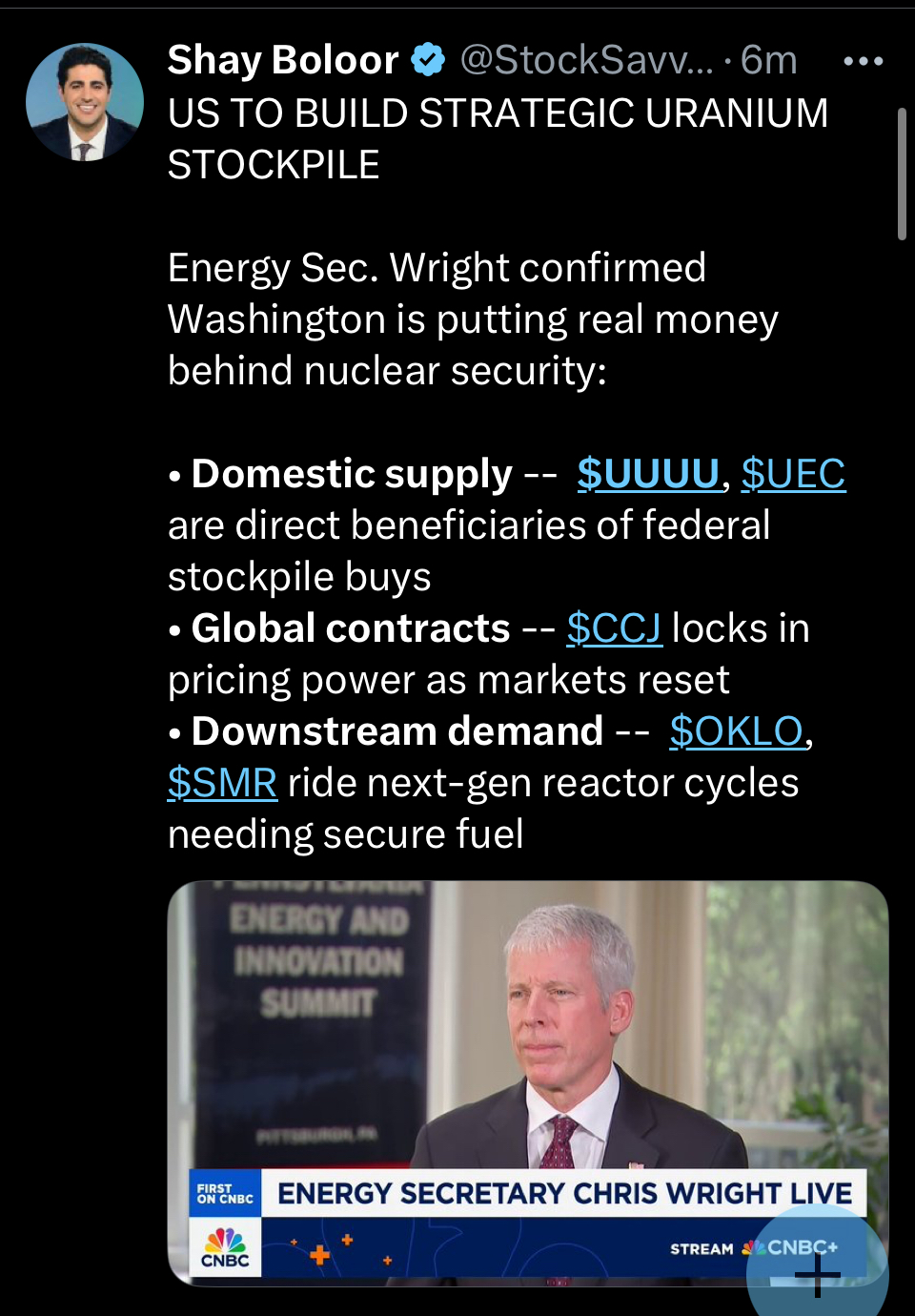Open Shay Boloor's profile picture
Viewport: 915px width, 1316px height.
[x=85, y=102]
